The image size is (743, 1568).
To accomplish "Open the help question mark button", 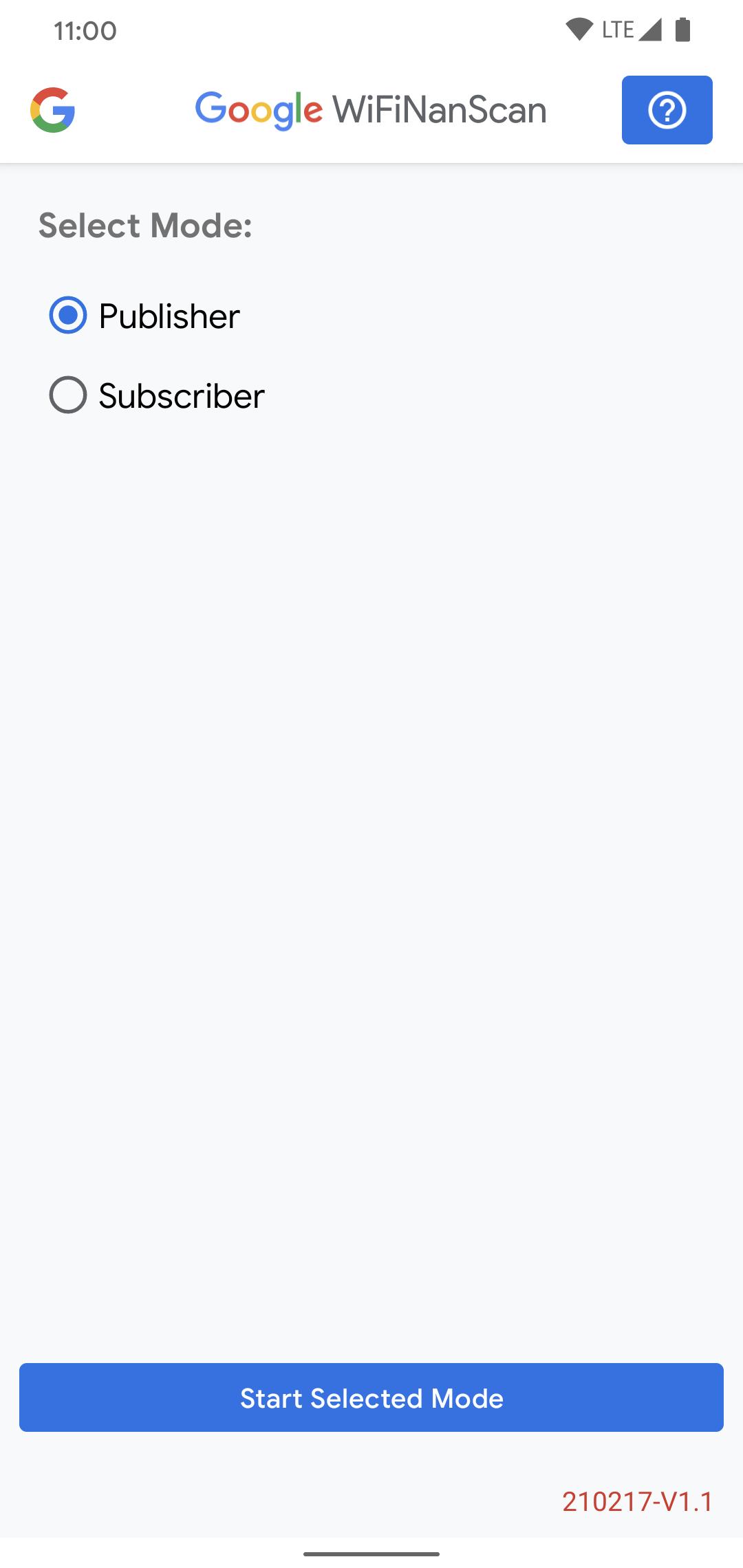I will point(667,110).
